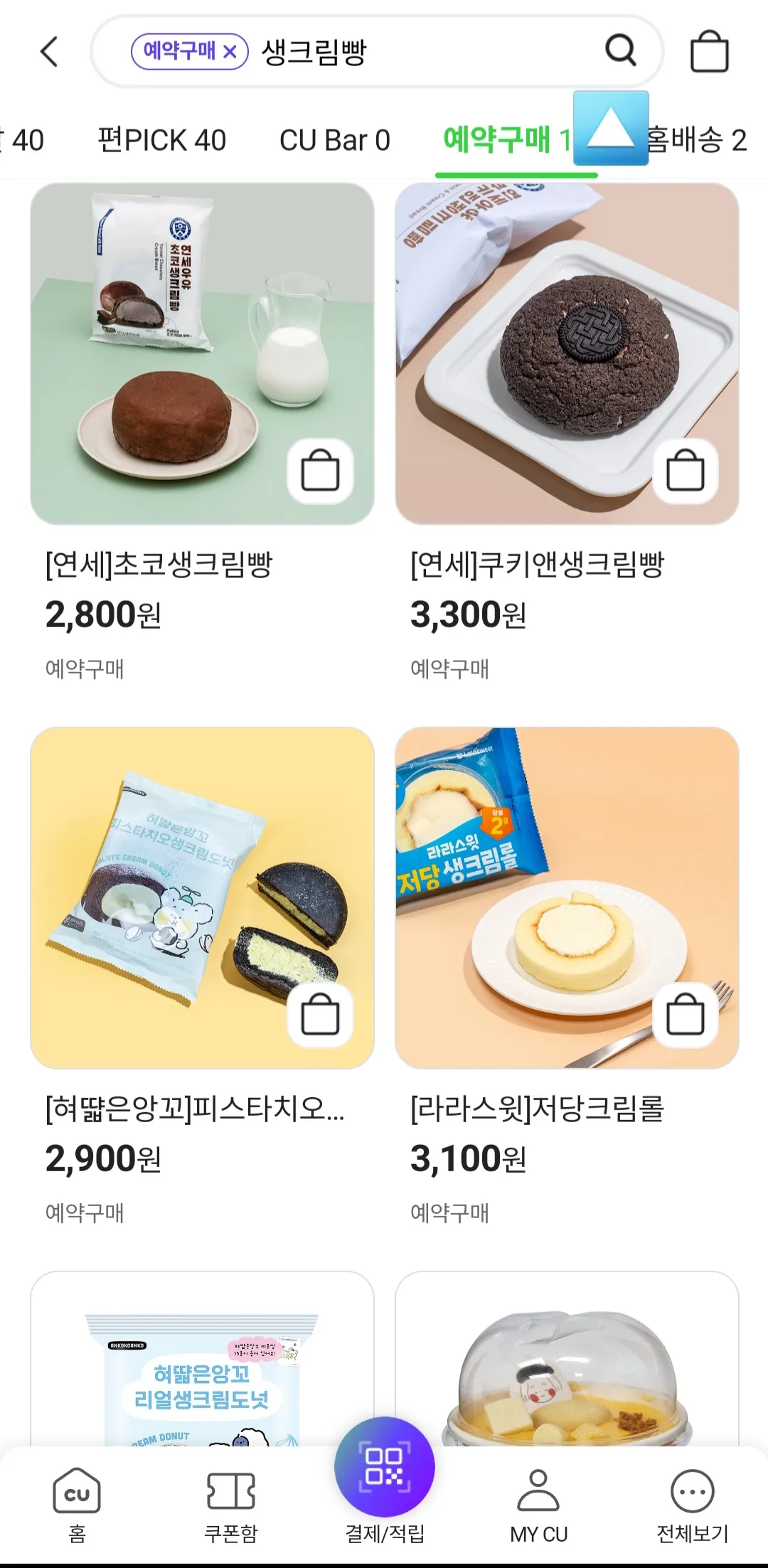Add 초코생크림빵 to cart via bag icon
Image resolution: width=768 pixels, height=1568 pixels.
click(x=319, y=469)
